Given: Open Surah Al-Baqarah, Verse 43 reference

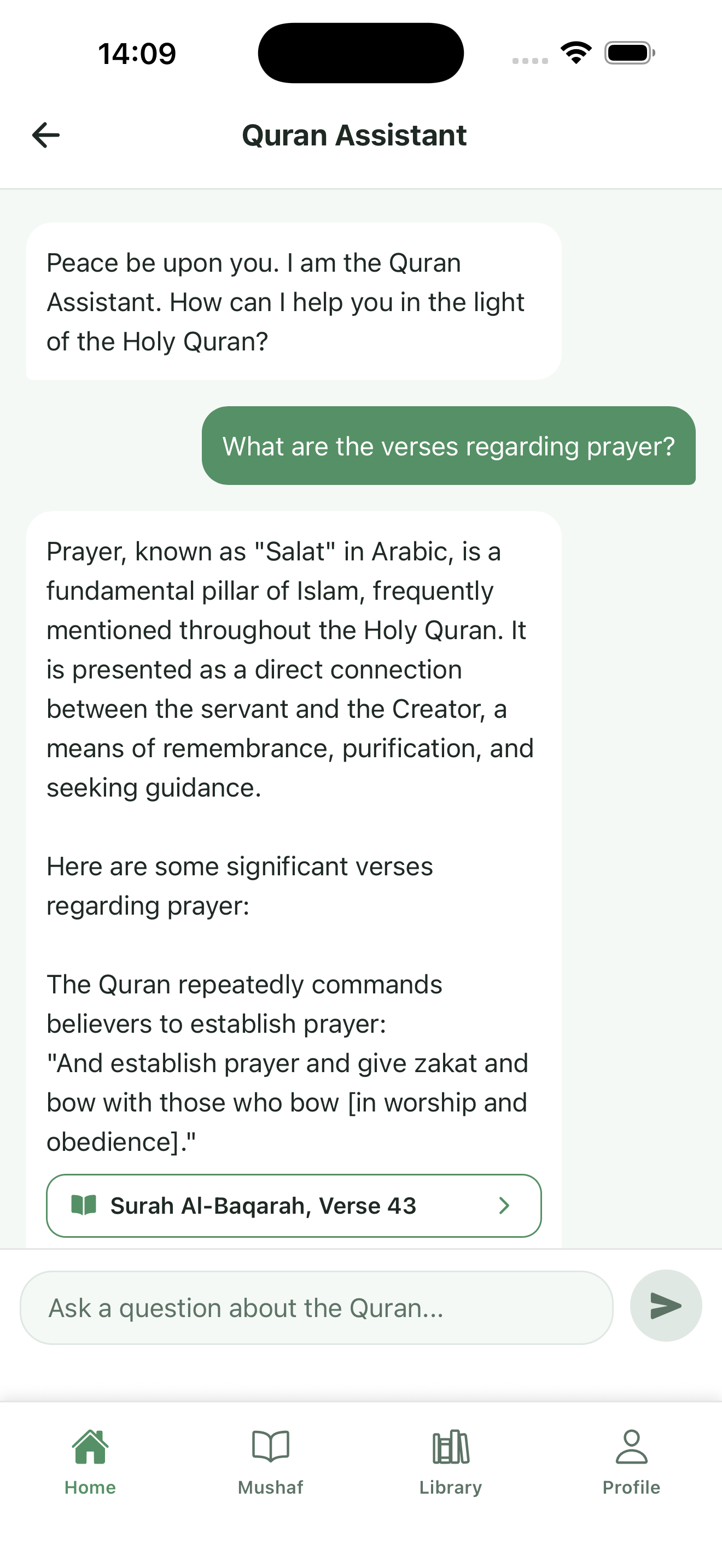Looking at the screenshot, I should (x=293, y=1205).
